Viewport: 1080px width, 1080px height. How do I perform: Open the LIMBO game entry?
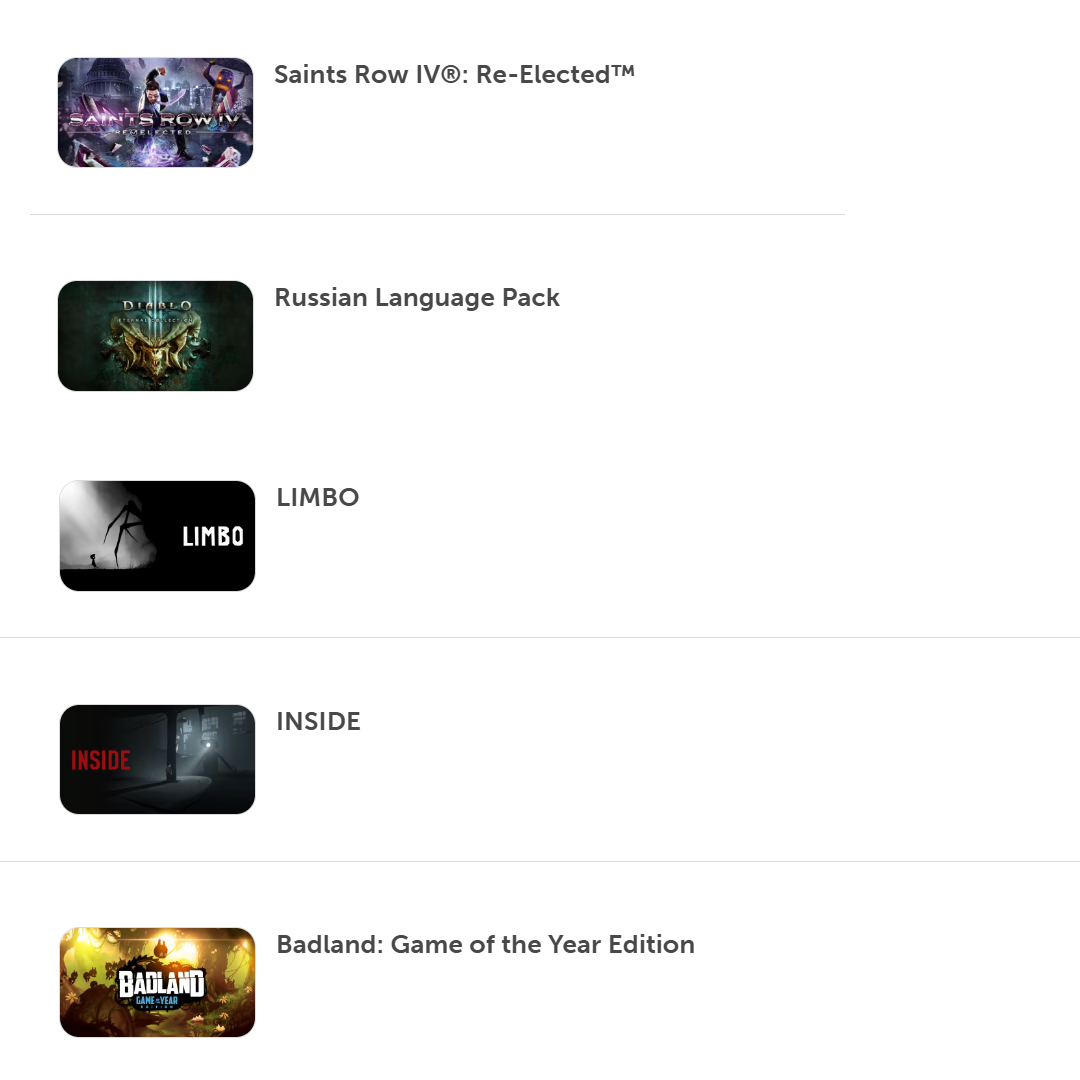coord(318,498)
